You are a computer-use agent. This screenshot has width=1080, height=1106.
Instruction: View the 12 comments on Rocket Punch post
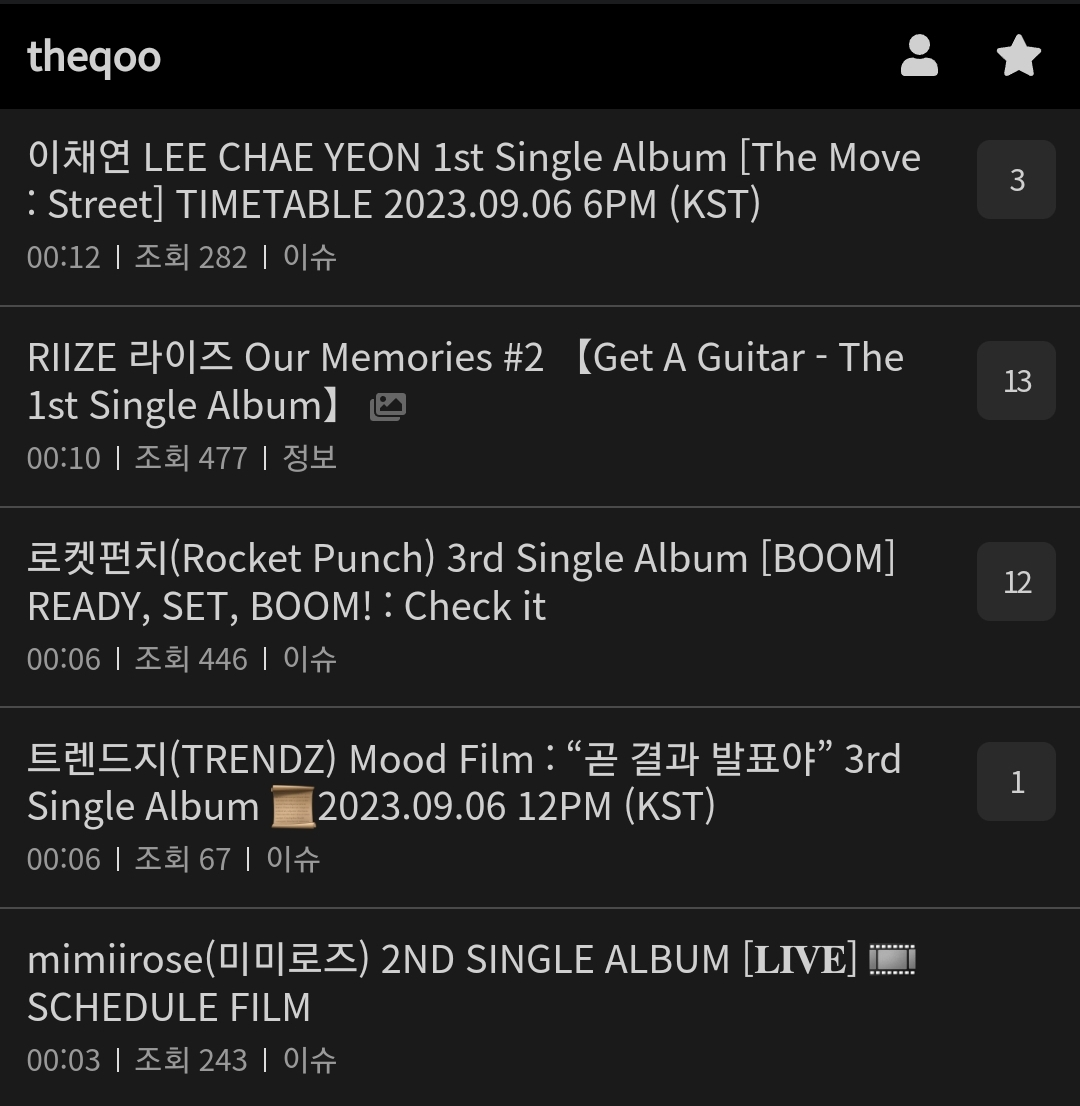point(1016,582)
